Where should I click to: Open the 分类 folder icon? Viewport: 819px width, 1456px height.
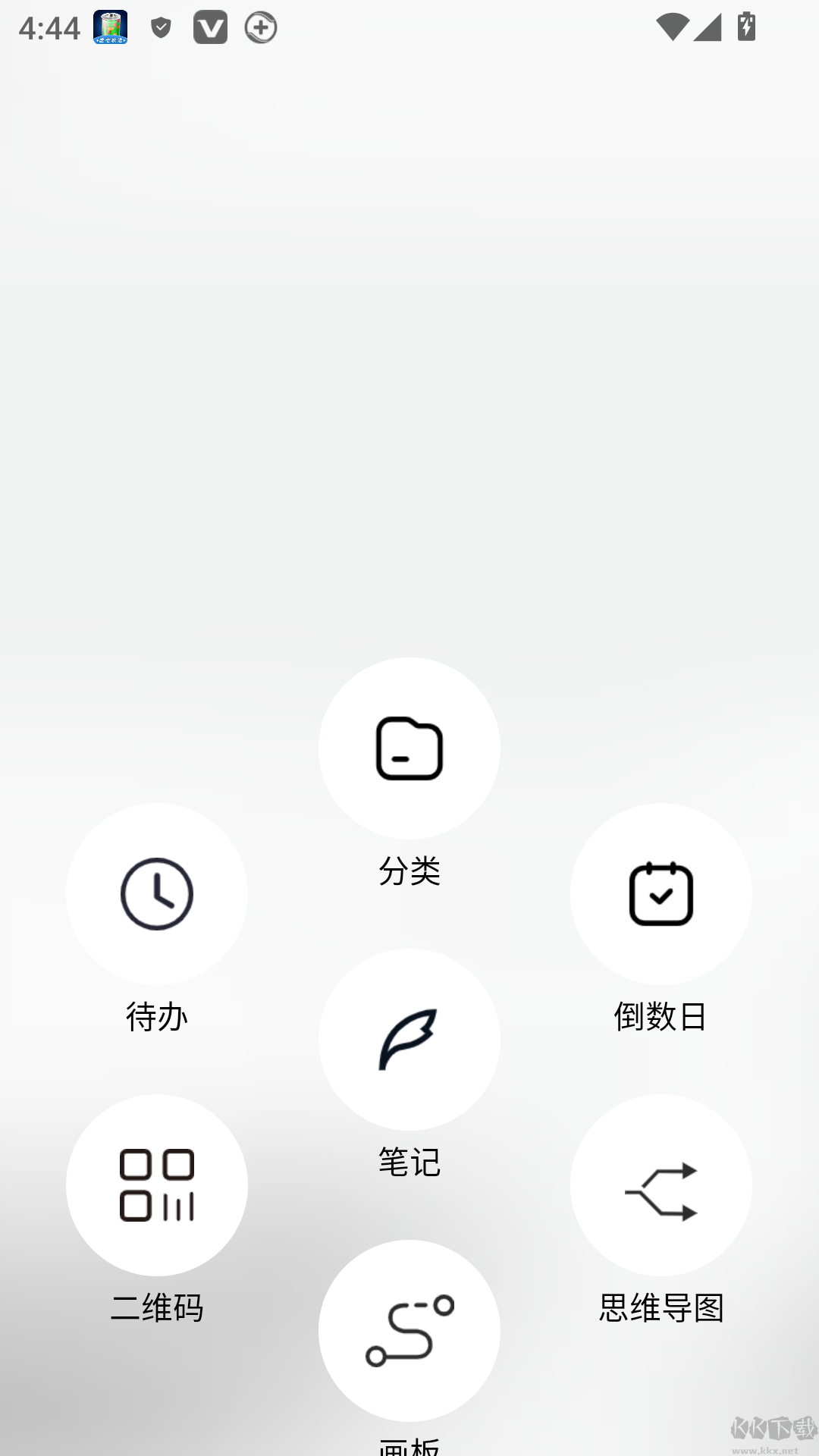tap(409, 748)
